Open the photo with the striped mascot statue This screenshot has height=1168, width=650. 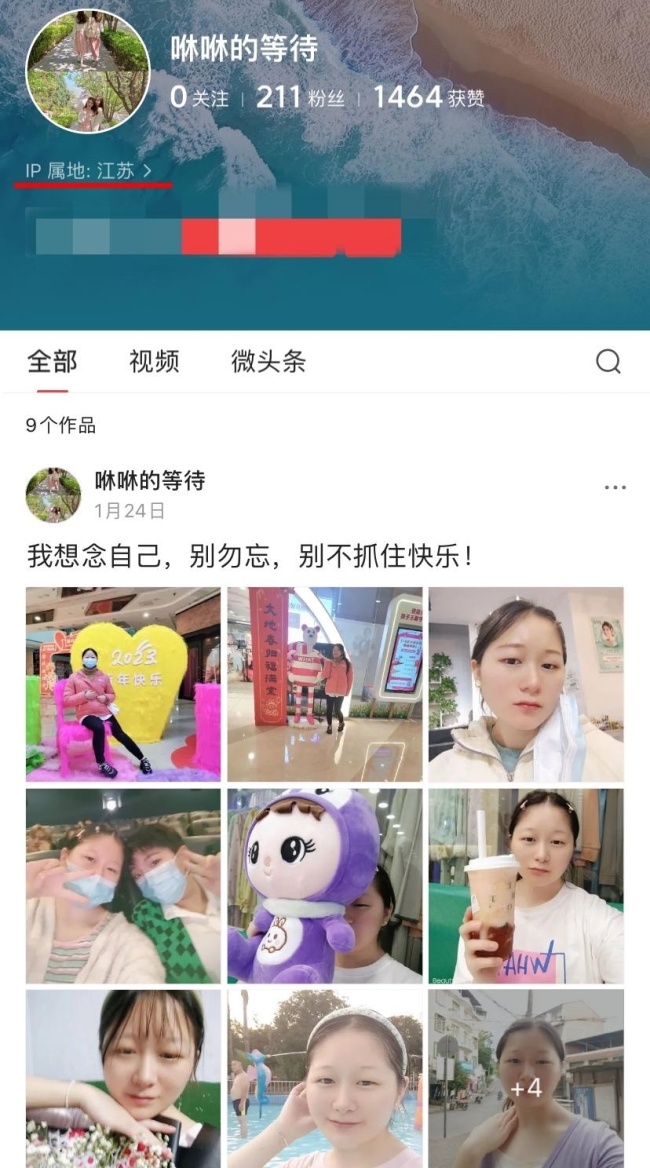[325, 684]
